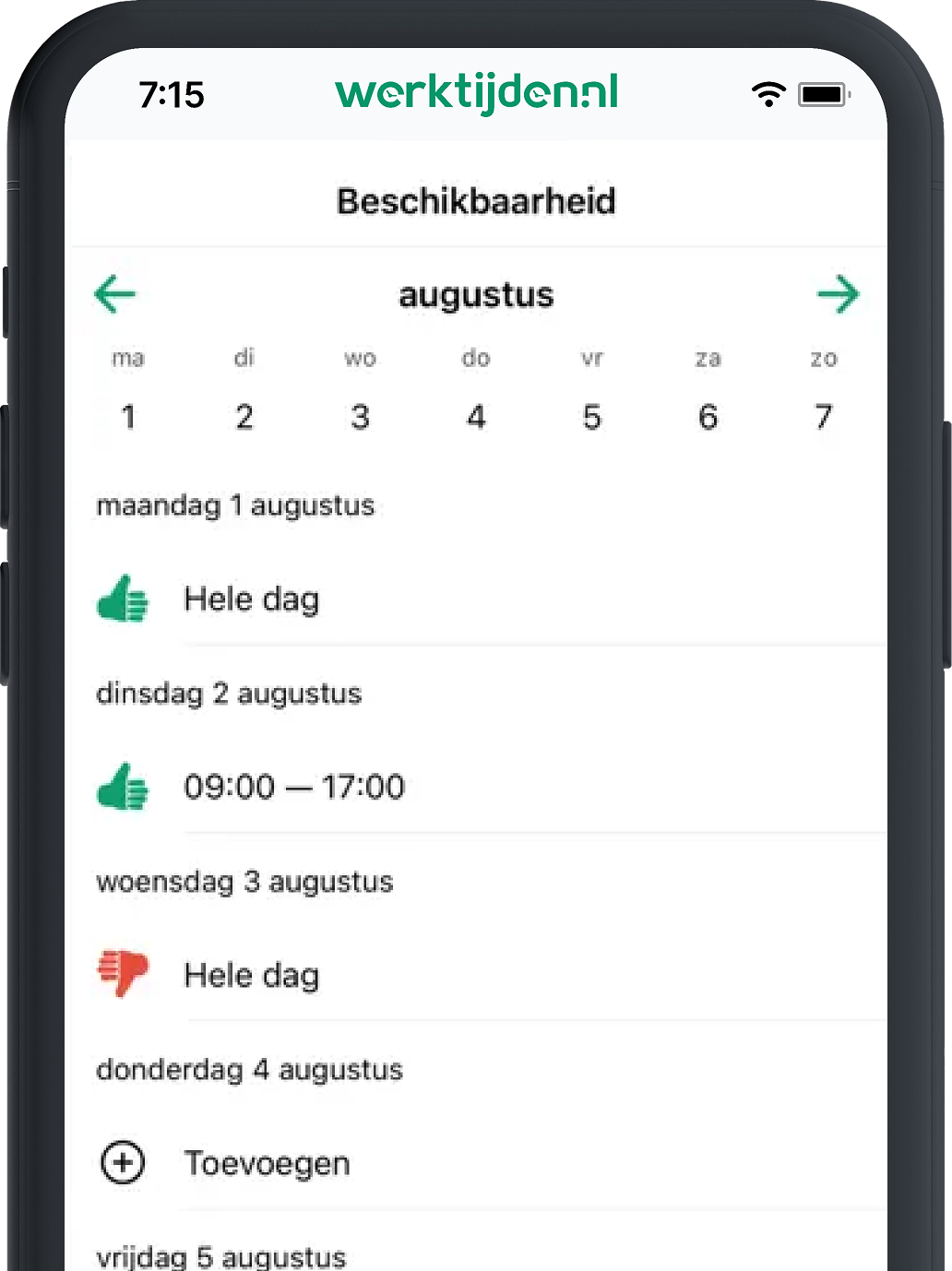Open the augustus month selector
952x1271 pixels.
(x=476, y=294)
